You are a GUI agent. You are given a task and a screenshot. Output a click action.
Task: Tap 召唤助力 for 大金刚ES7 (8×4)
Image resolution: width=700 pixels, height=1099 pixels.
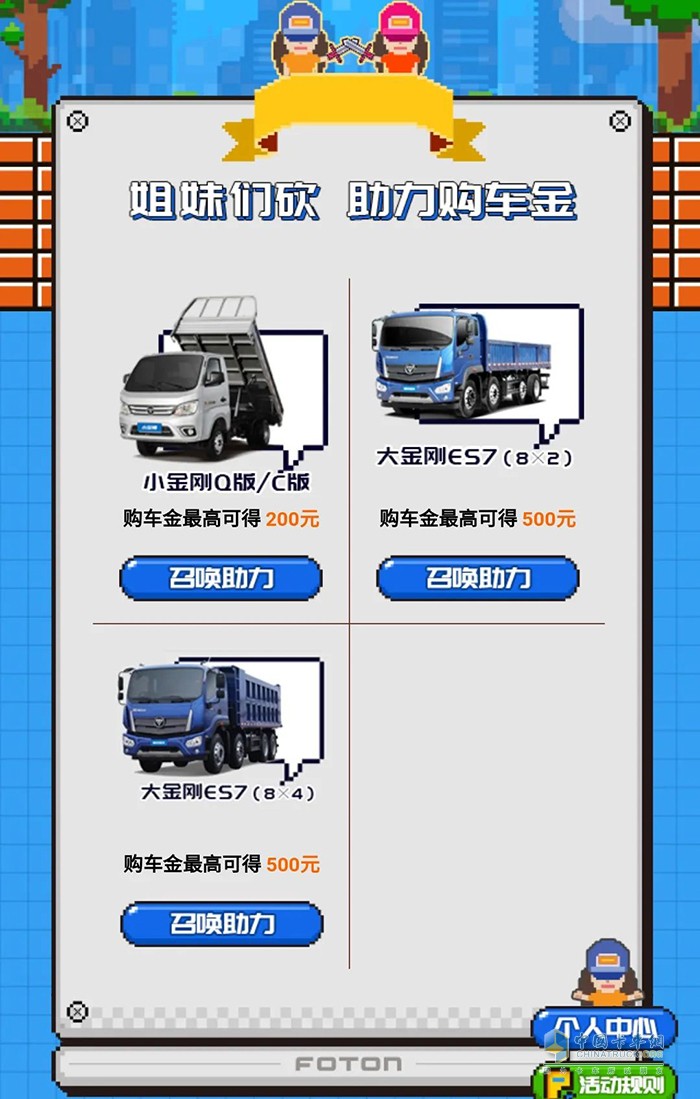[x=222, y=924]
